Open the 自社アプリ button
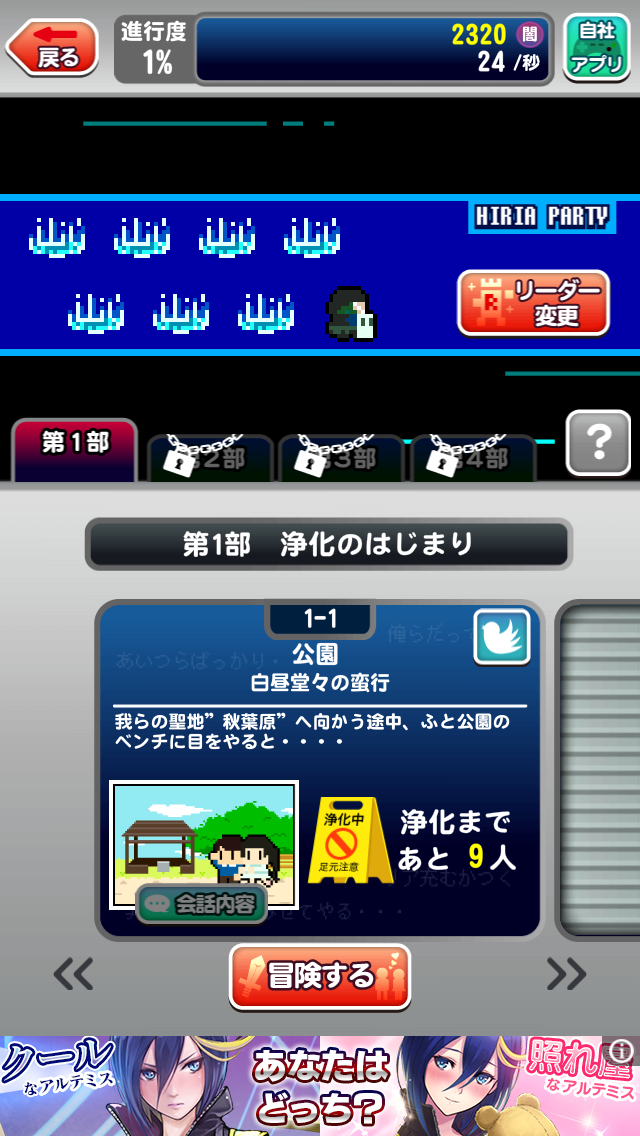The height and width of the screenshot is (1136, 640). pyautogui.click(x=596, y=48)
